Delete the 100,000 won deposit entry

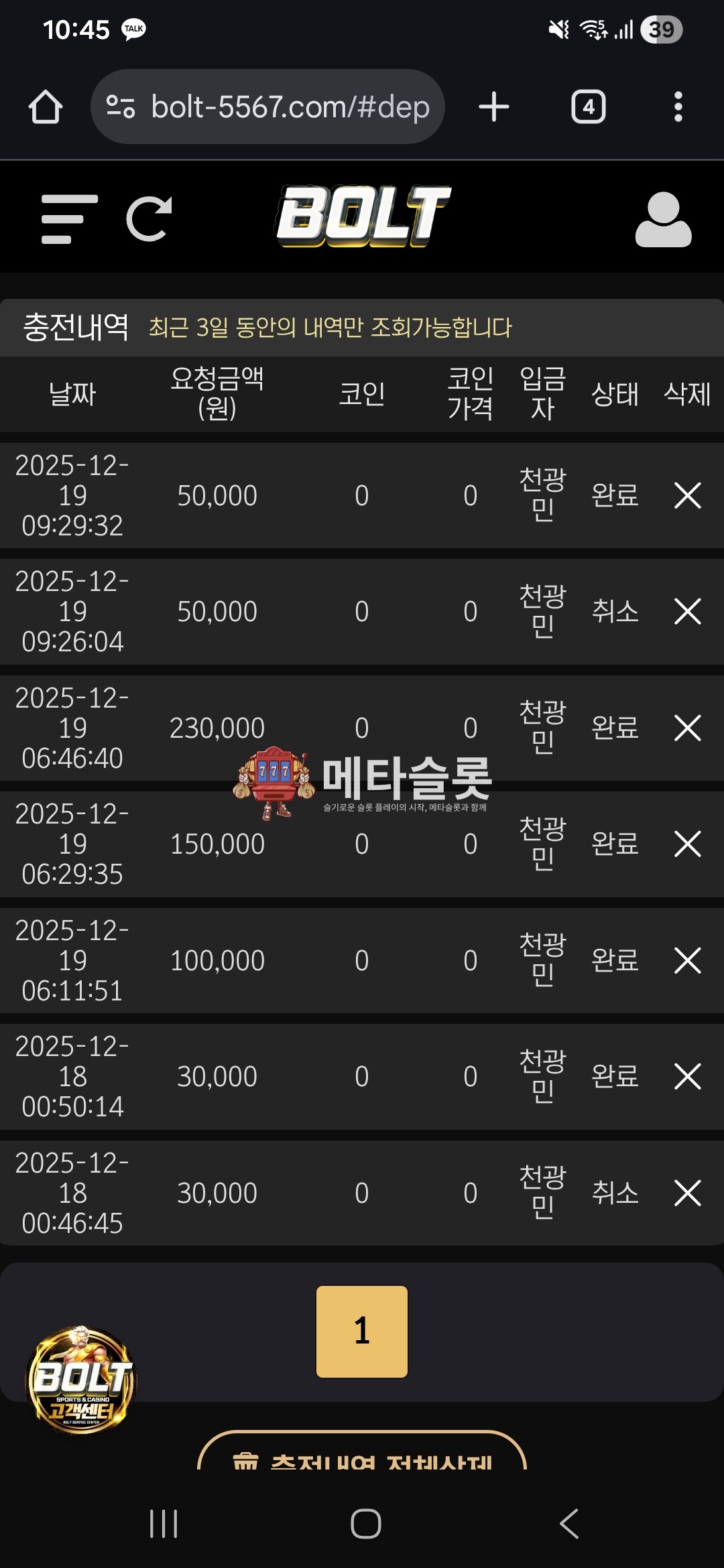coord(687,960)
